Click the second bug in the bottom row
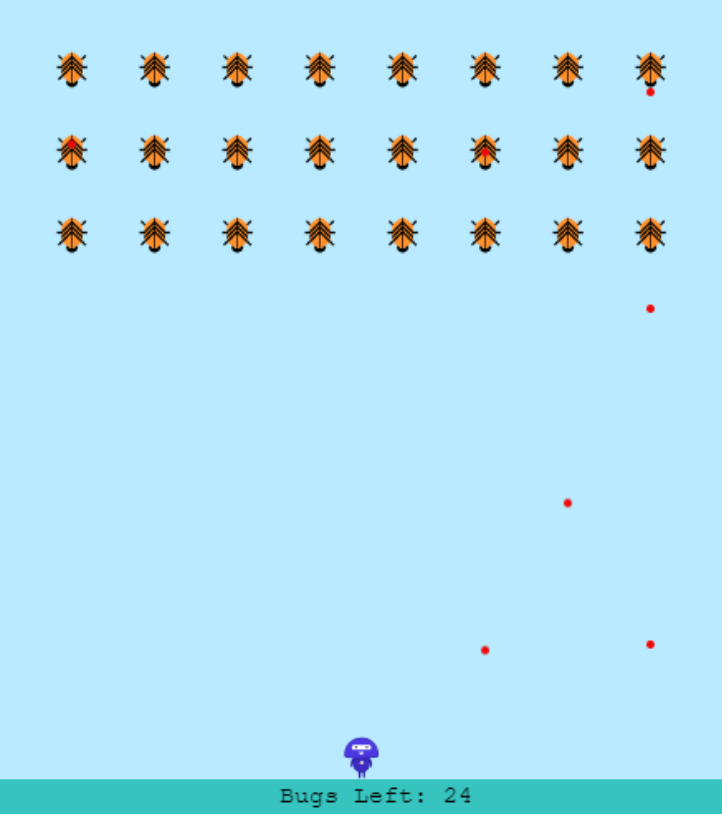The width and height of the screenshot is (722, 824). click(155, 233)
